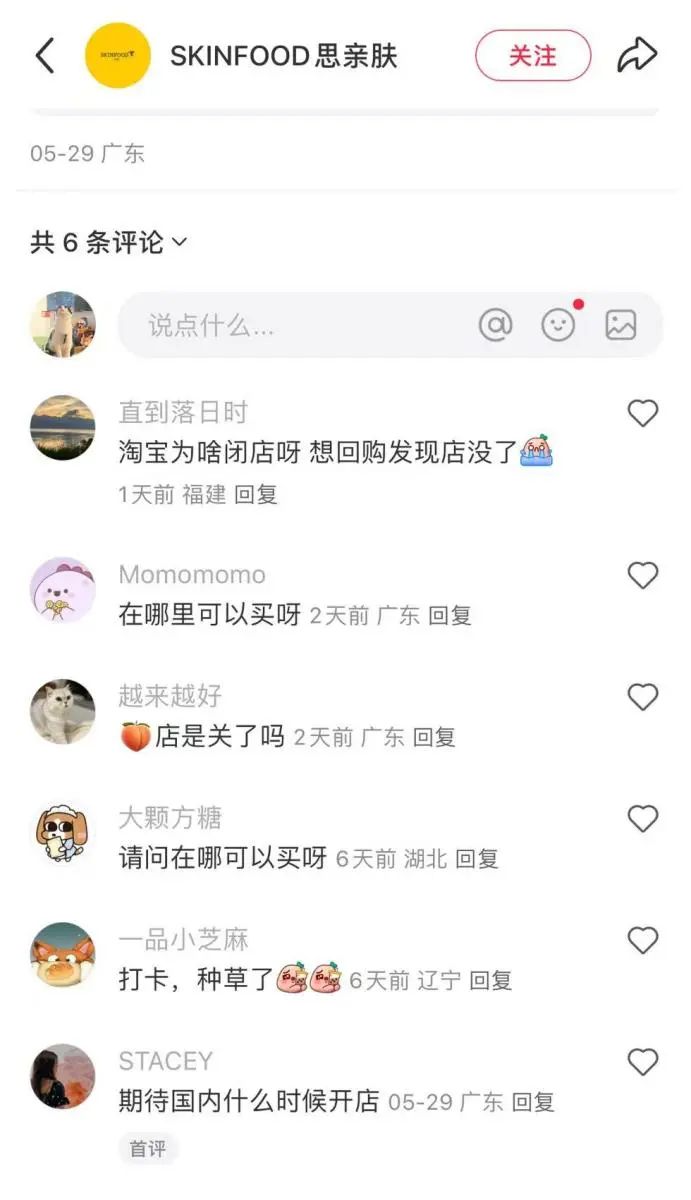The width and height of the screenshot is (691, 1200).
Task: Like 一品小芝麻's comment
Action: (x=642, y=940)
